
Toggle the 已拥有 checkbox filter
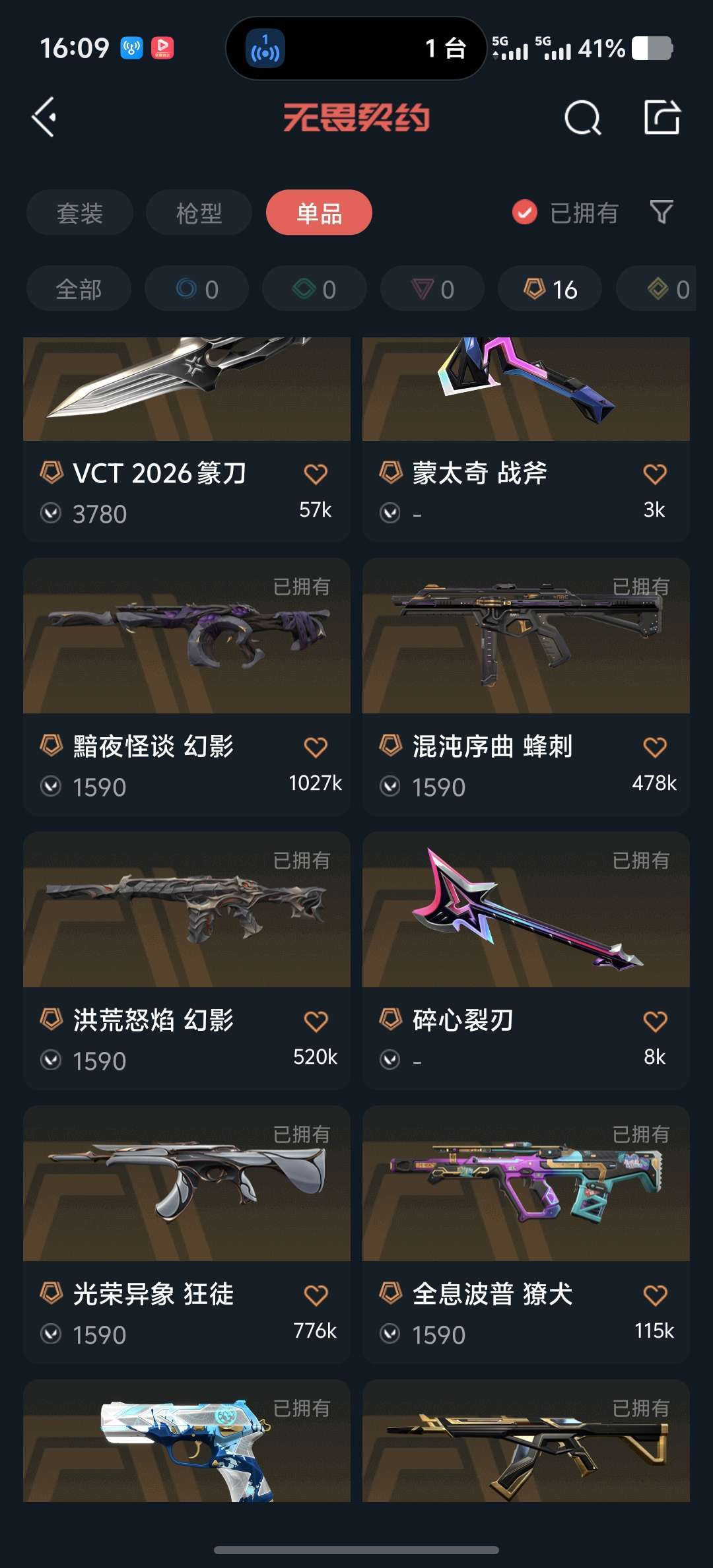click(525, 212)
